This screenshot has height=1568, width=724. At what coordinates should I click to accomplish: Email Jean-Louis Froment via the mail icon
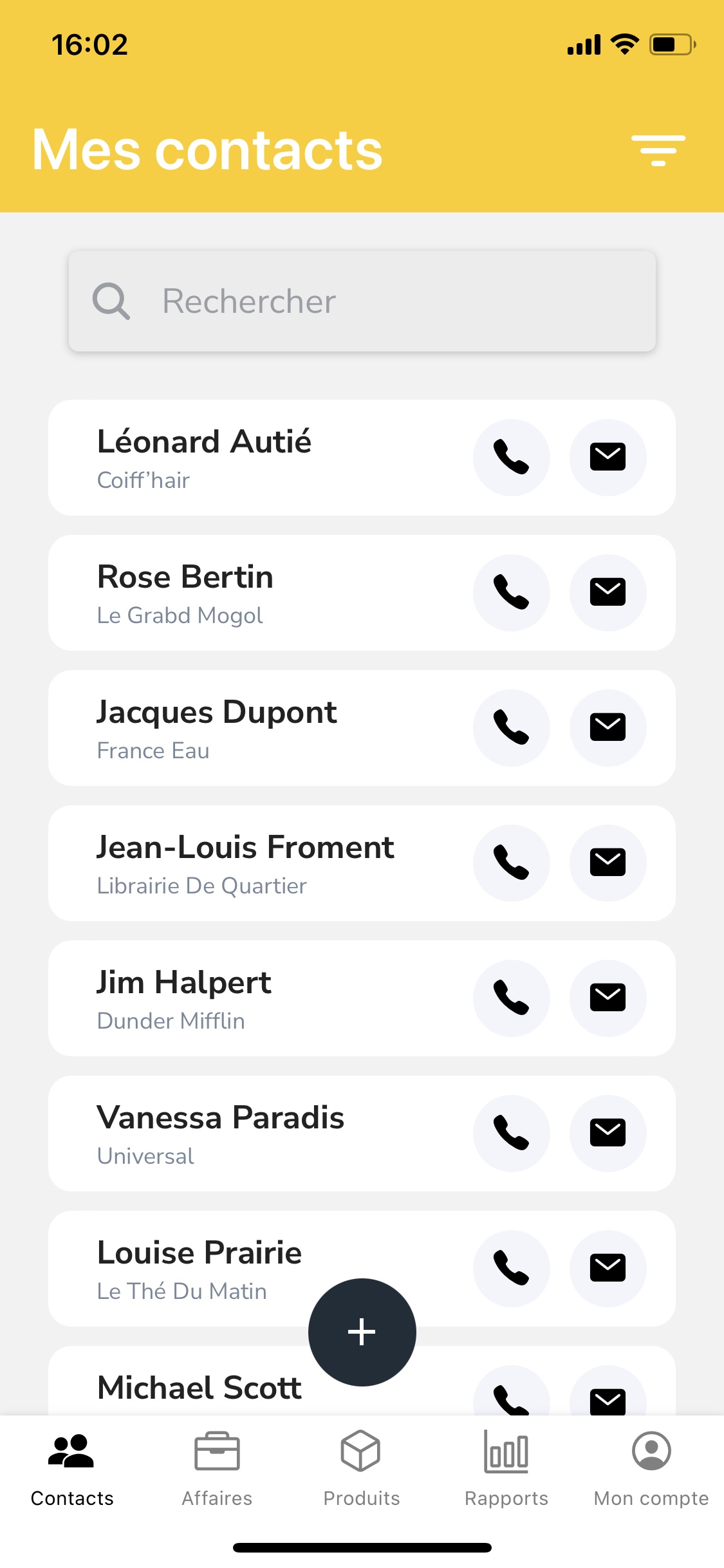(608, 863)
